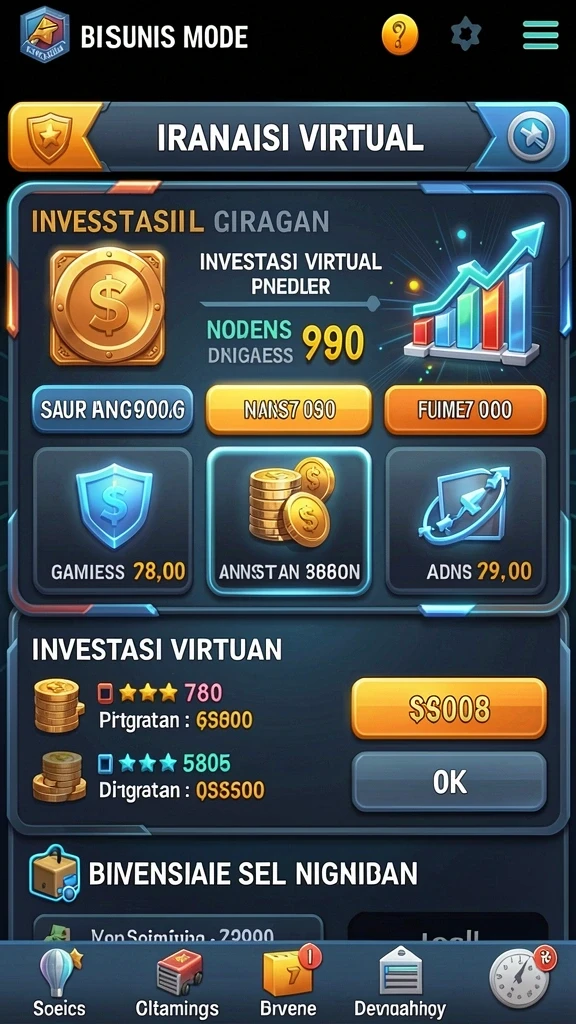Tap the orange SS008 button
Image resolution: width=576 pixels, height=1024 pixels.
tap(449, 709)
